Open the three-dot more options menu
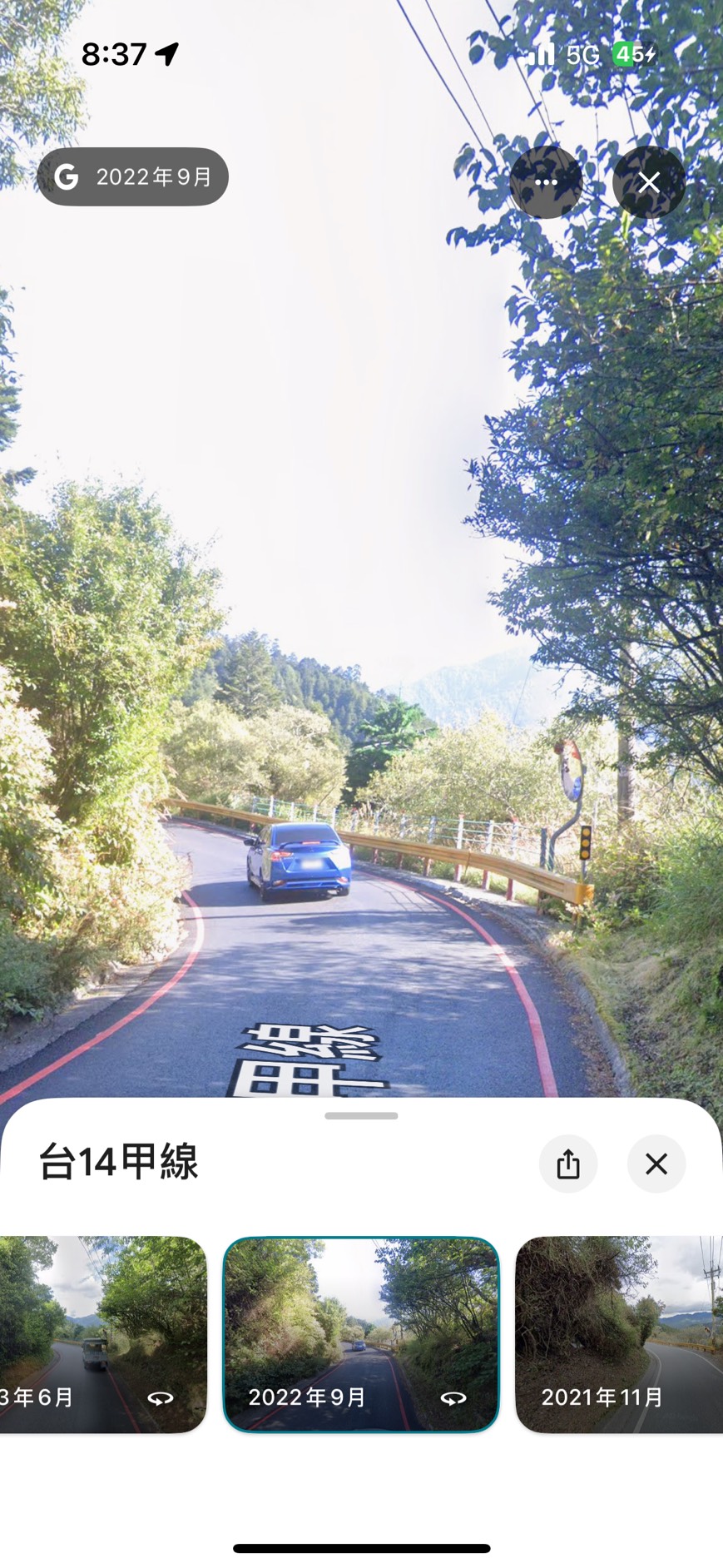The height and width of the screenshot is (1568, 723). pyautogui.click(x=546, y=182)
